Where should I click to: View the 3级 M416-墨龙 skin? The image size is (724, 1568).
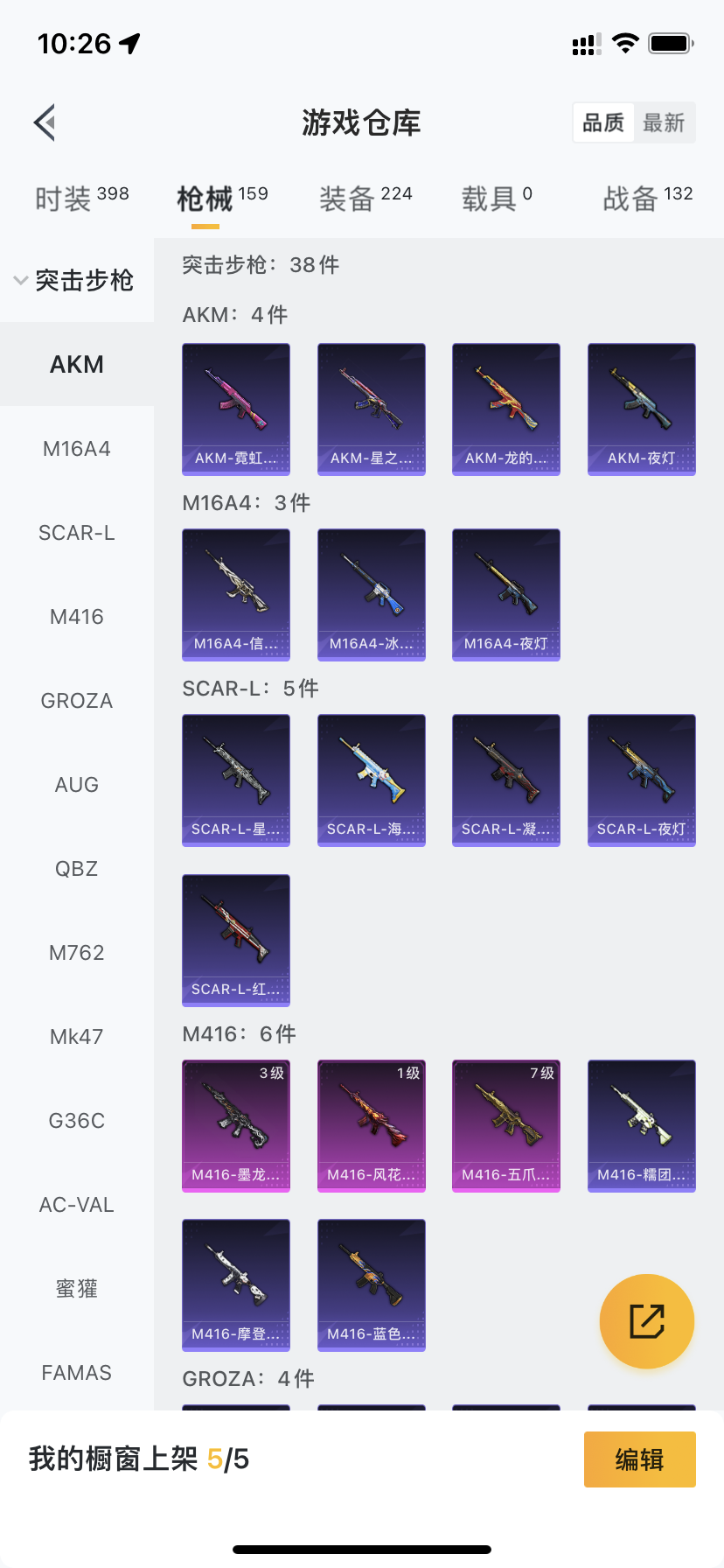click(235, 1125)
